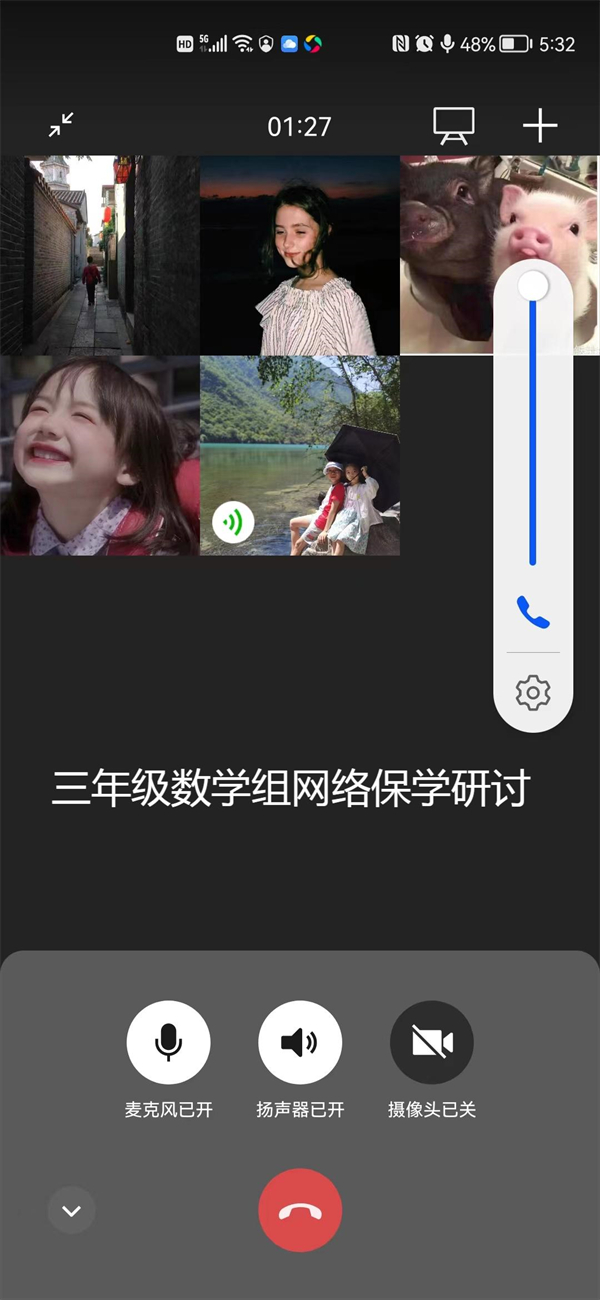
Task: Collapse the bottom control panel
Action: point(71,1210)
